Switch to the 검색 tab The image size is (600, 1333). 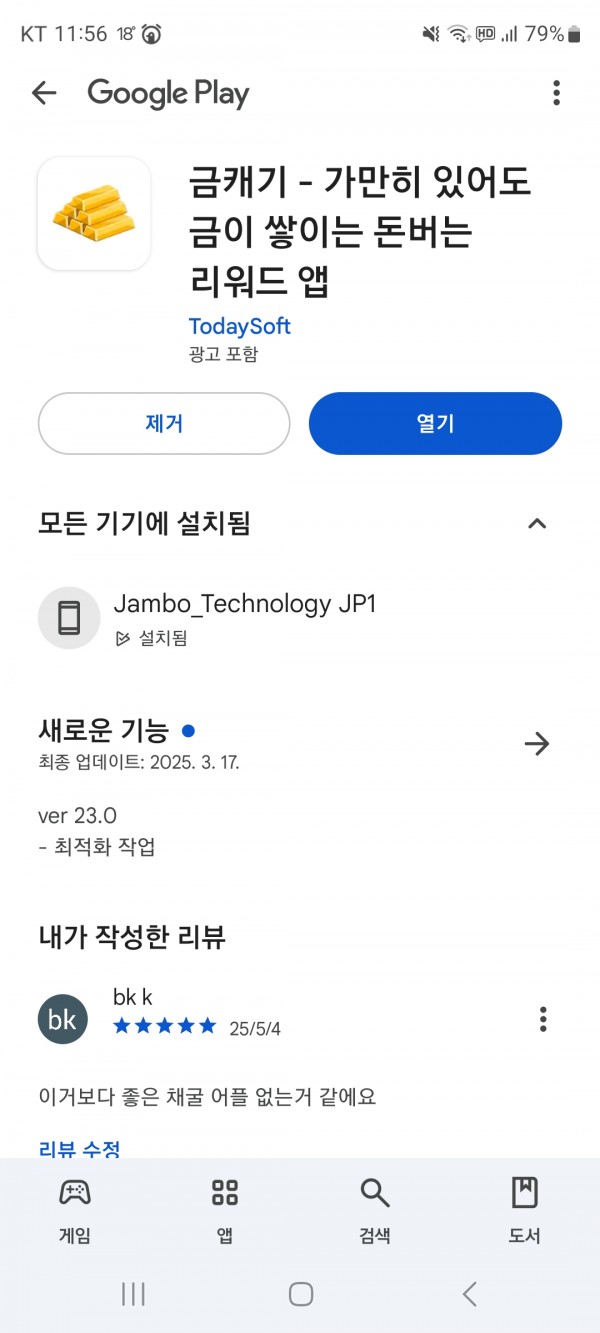click(375, 1210)
